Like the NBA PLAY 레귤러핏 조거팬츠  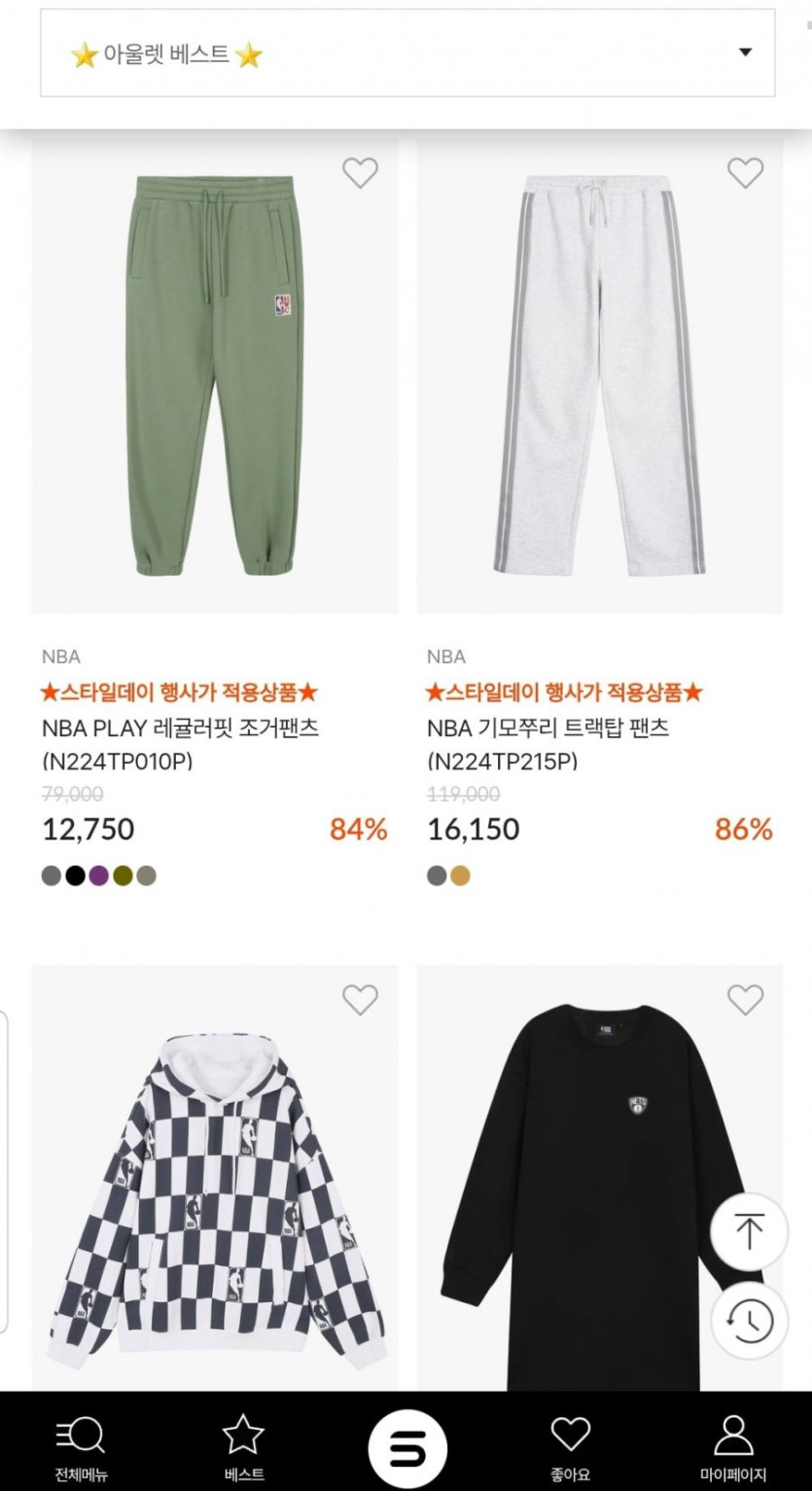coord(360,173)
